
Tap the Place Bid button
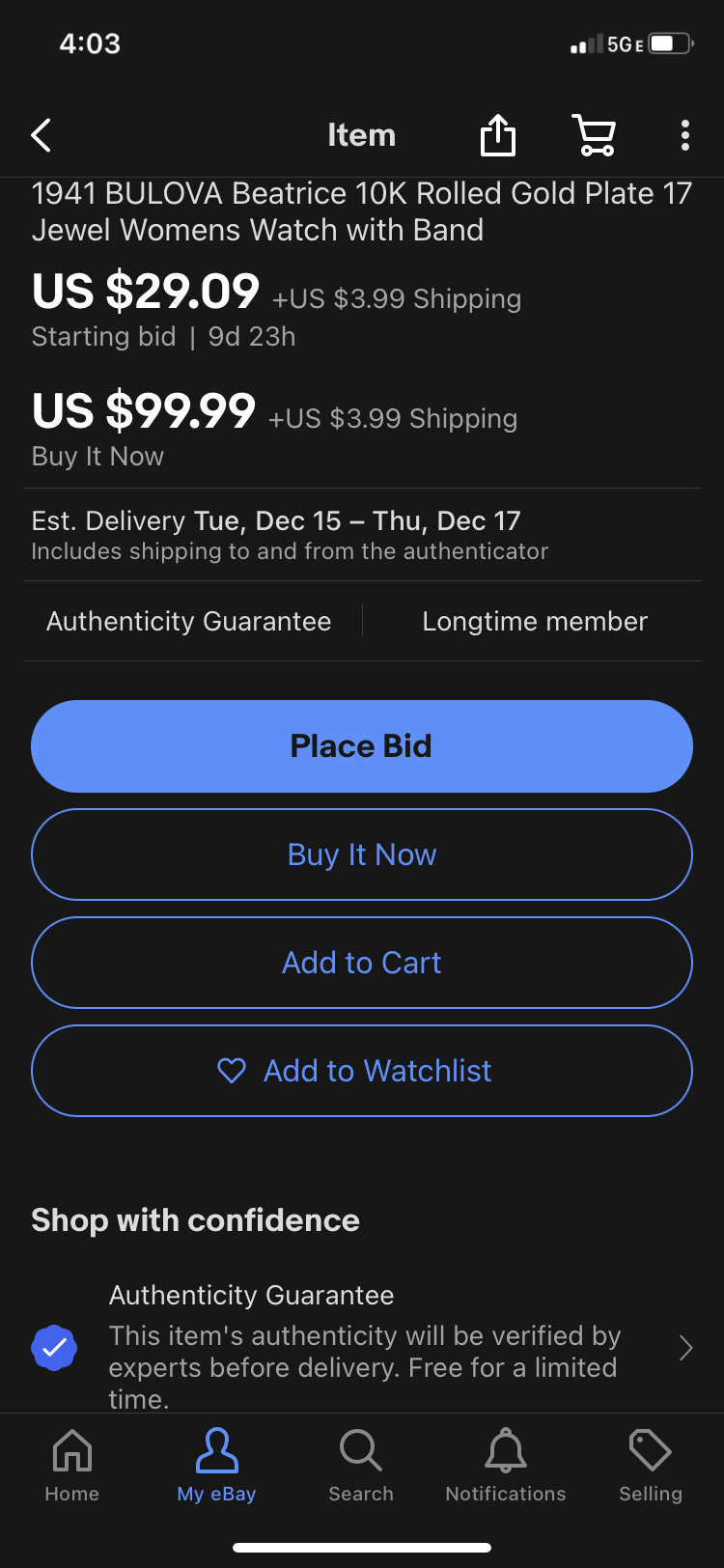(x=362, y=746)
